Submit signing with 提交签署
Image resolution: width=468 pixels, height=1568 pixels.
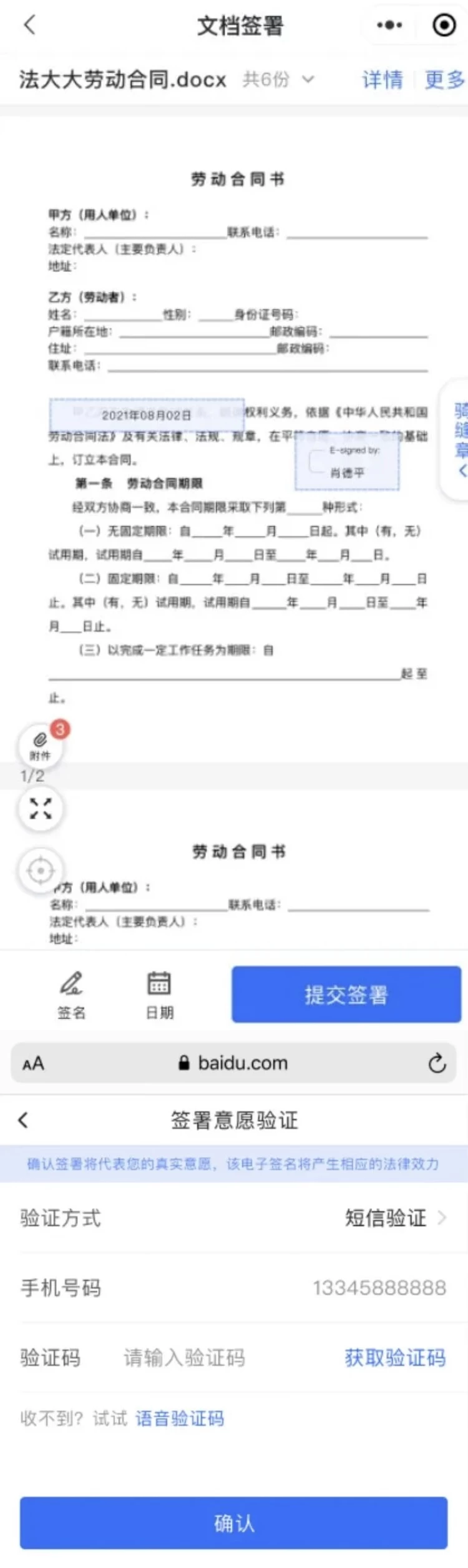click(x=346, y=994)
